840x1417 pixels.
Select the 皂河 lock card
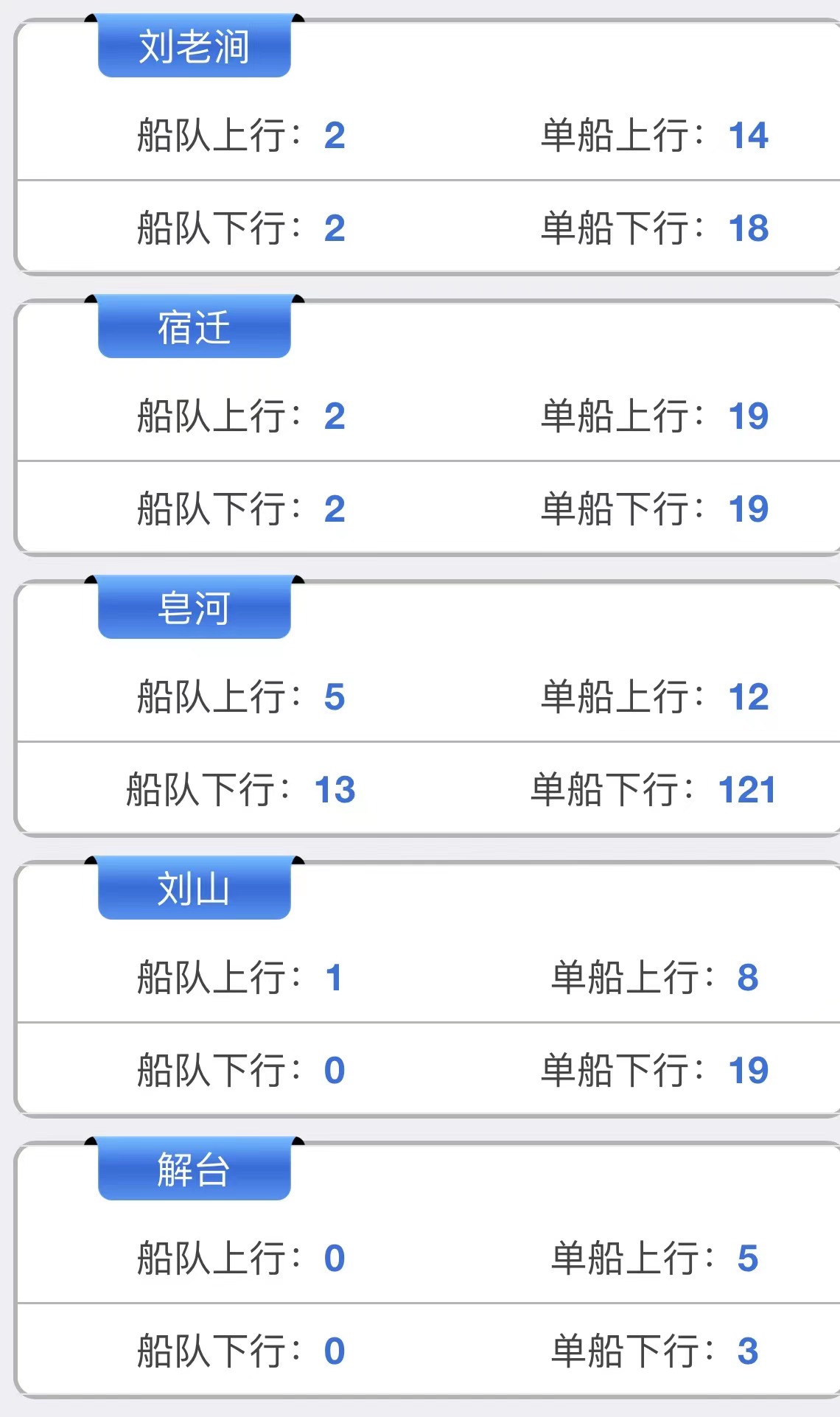click(427, 707)
